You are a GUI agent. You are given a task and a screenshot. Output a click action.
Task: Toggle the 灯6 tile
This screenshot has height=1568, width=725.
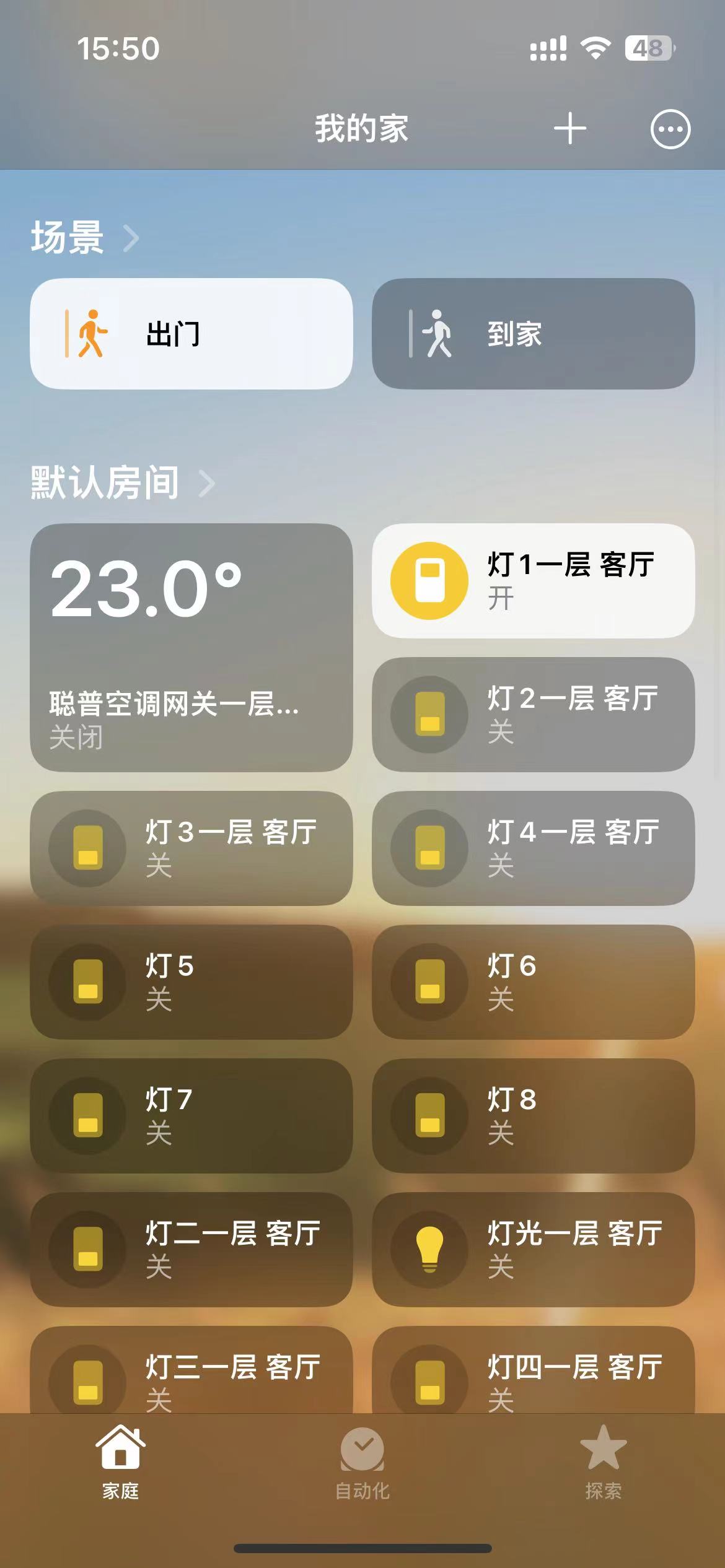click(x=429, y=982)
